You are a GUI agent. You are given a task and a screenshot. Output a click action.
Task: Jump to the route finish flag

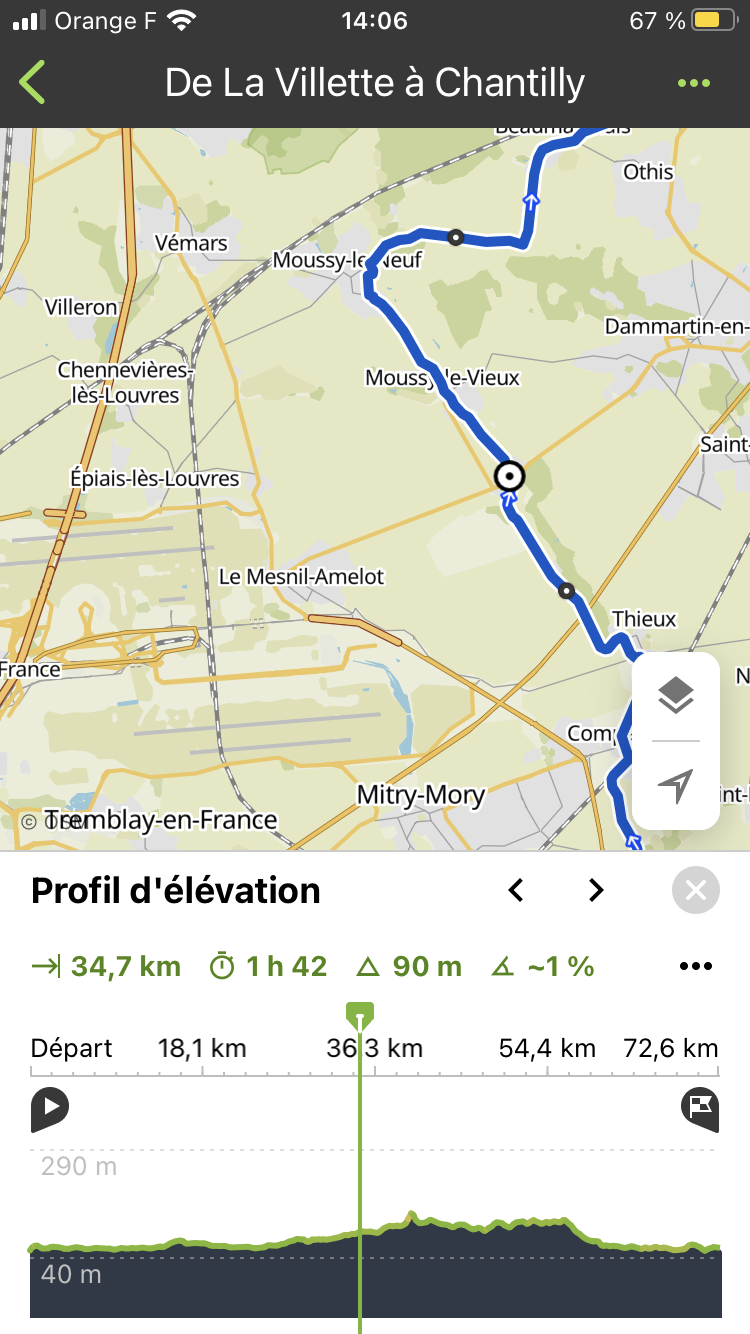(700, 1109)
